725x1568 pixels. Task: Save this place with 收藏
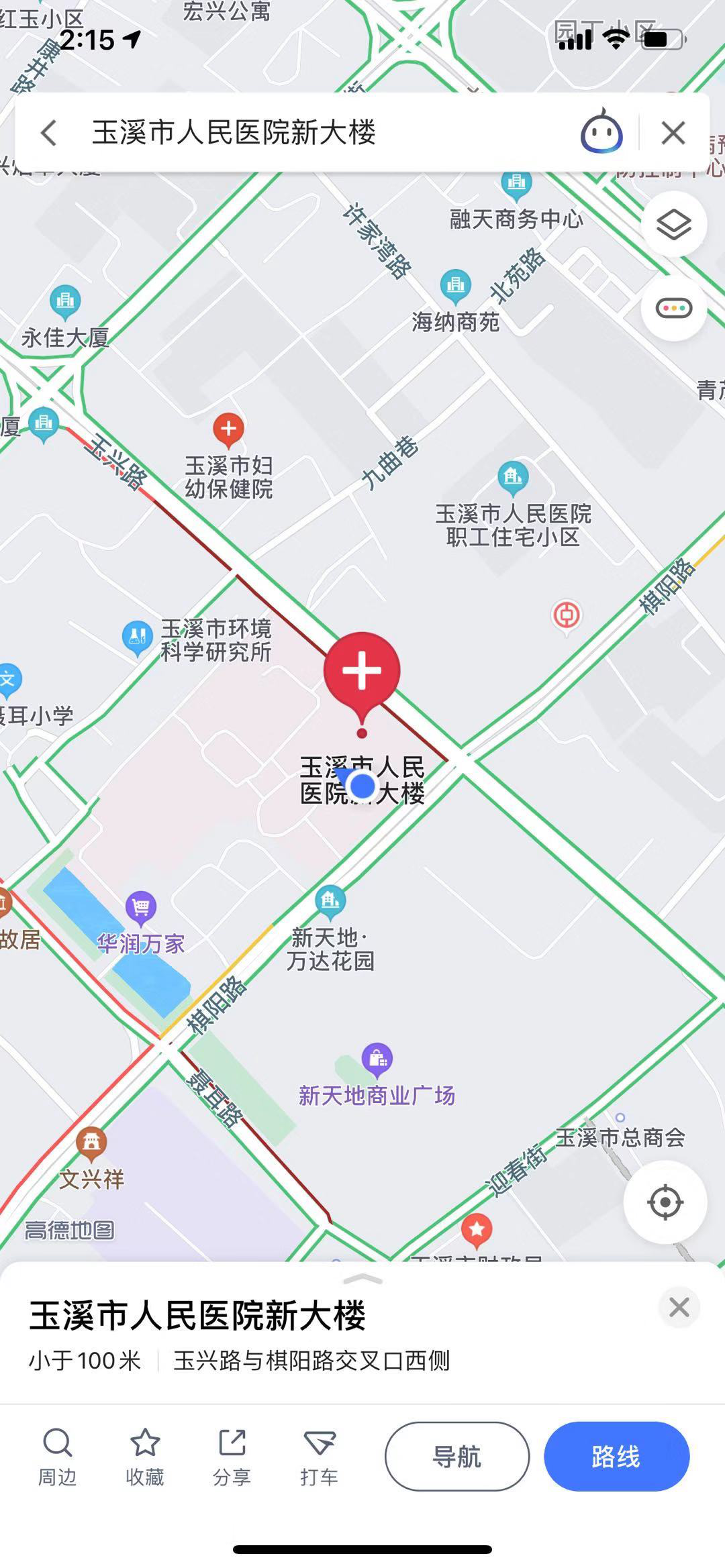[x=144, y=1456]
